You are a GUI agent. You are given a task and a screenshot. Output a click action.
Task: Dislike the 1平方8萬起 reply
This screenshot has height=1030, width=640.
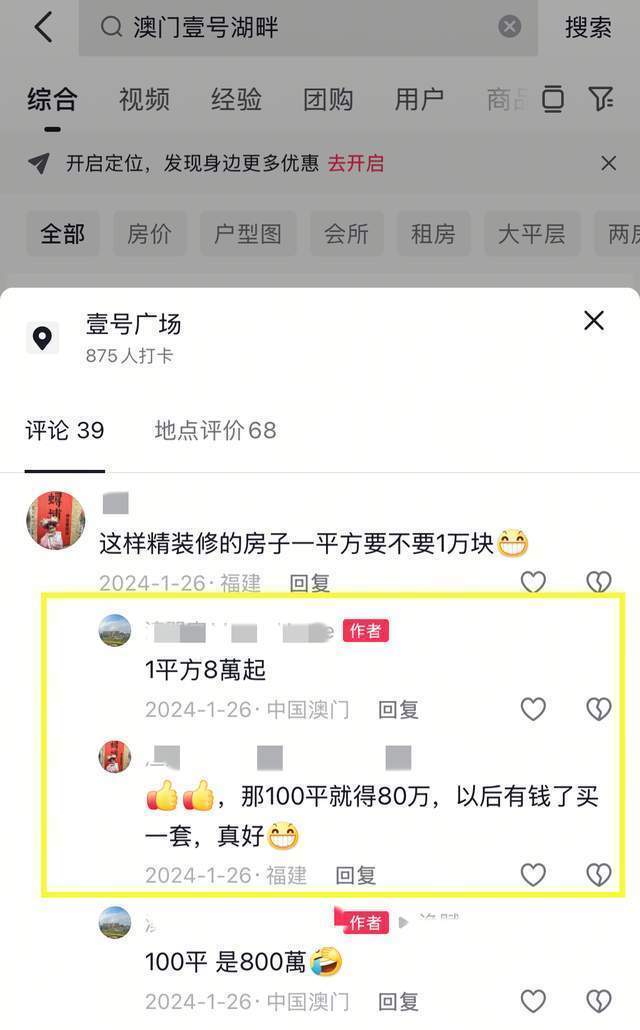click(x=598, y=710)
